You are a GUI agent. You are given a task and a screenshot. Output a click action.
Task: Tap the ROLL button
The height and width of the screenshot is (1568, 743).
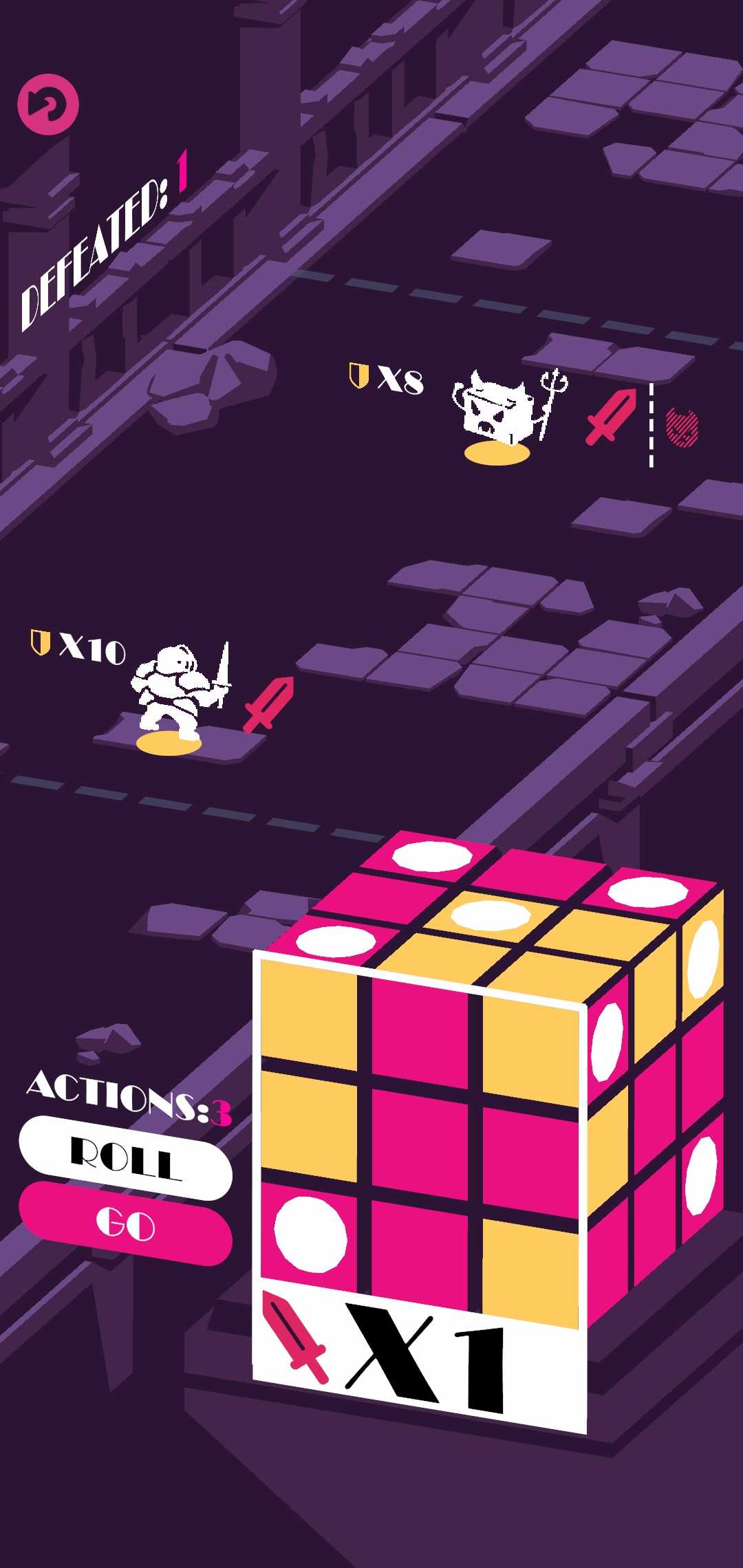(125, 1157)
